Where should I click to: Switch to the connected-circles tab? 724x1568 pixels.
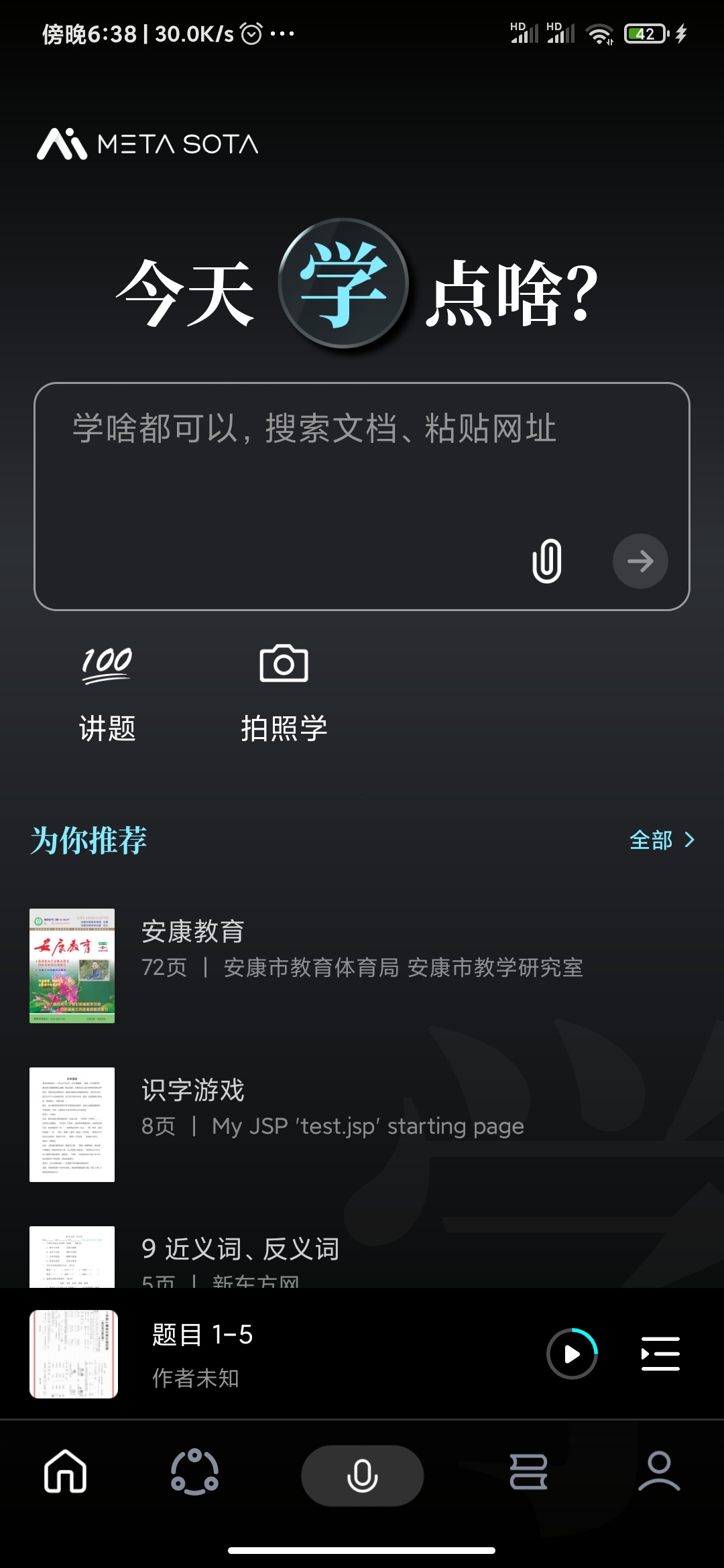(x=194, y=1472)
